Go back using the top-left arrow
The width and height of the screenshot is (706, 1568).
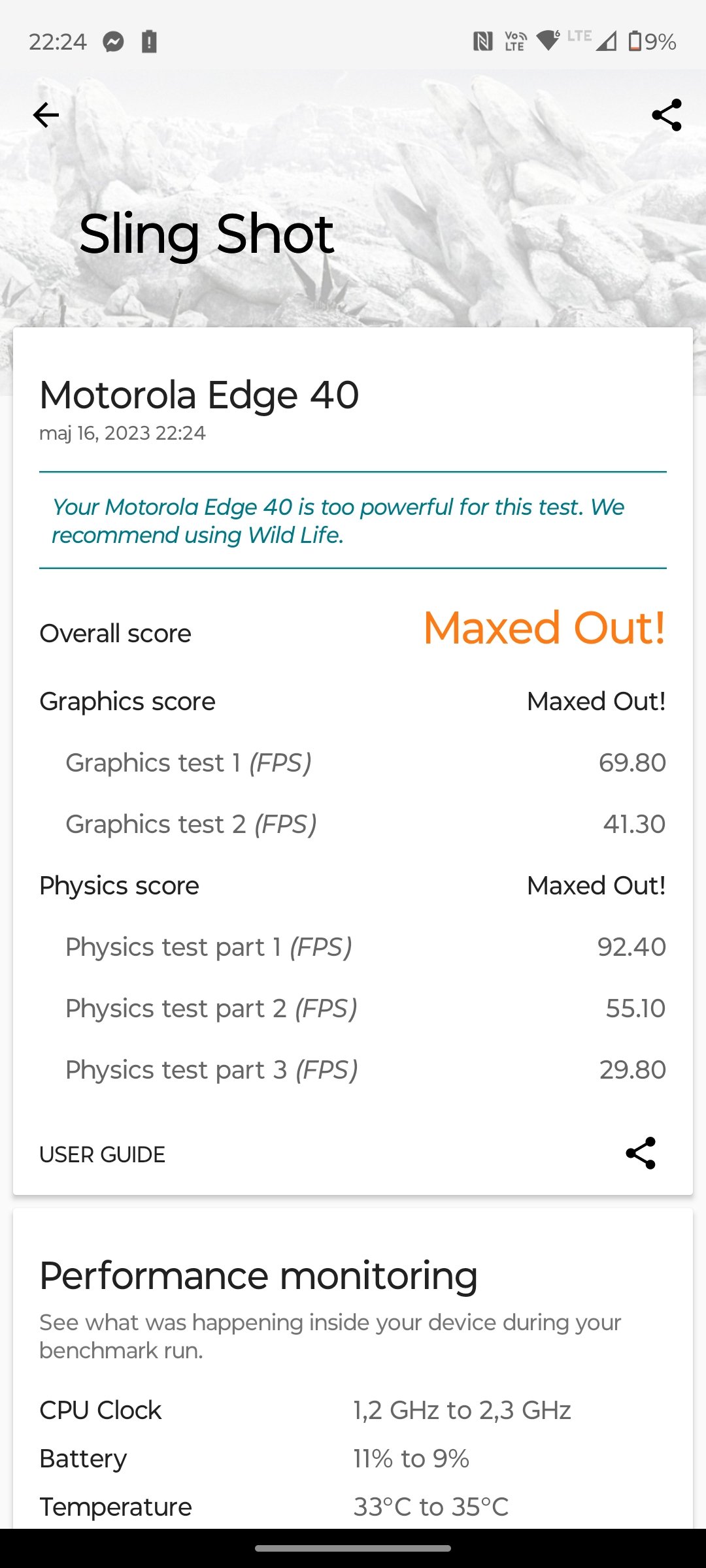pyautogui.click(x=46, y=116)
